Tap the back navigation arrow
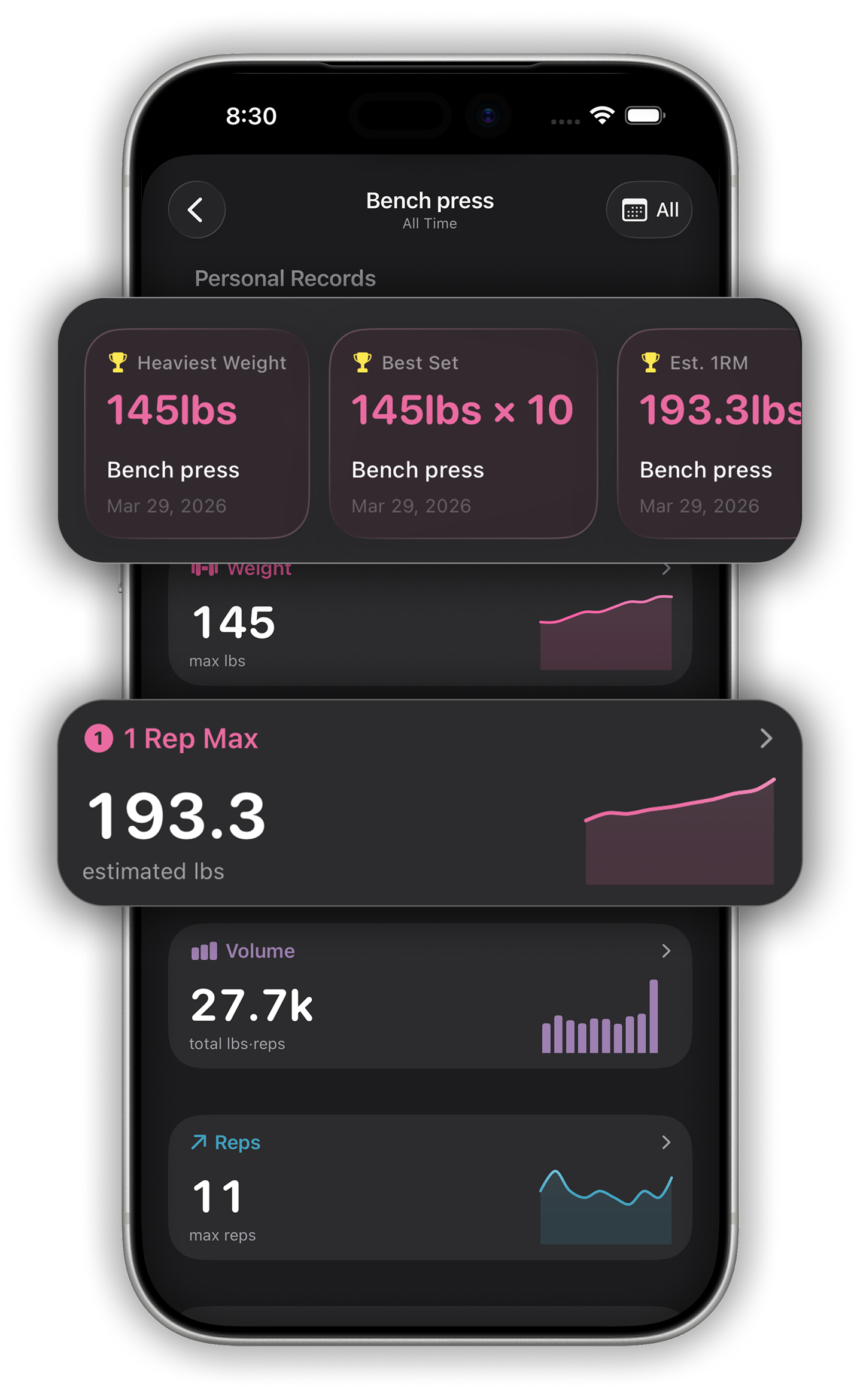Screen dimensions: 860x1400 point(196,209)
